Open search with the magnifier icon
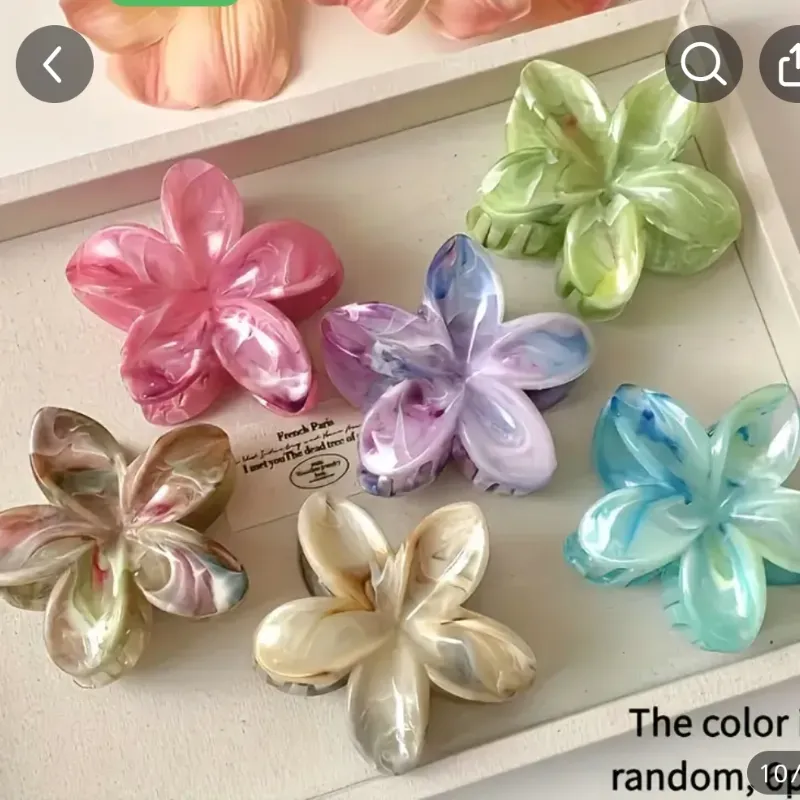The width and height of the screenshot is (800, 800). click(703, 64)
